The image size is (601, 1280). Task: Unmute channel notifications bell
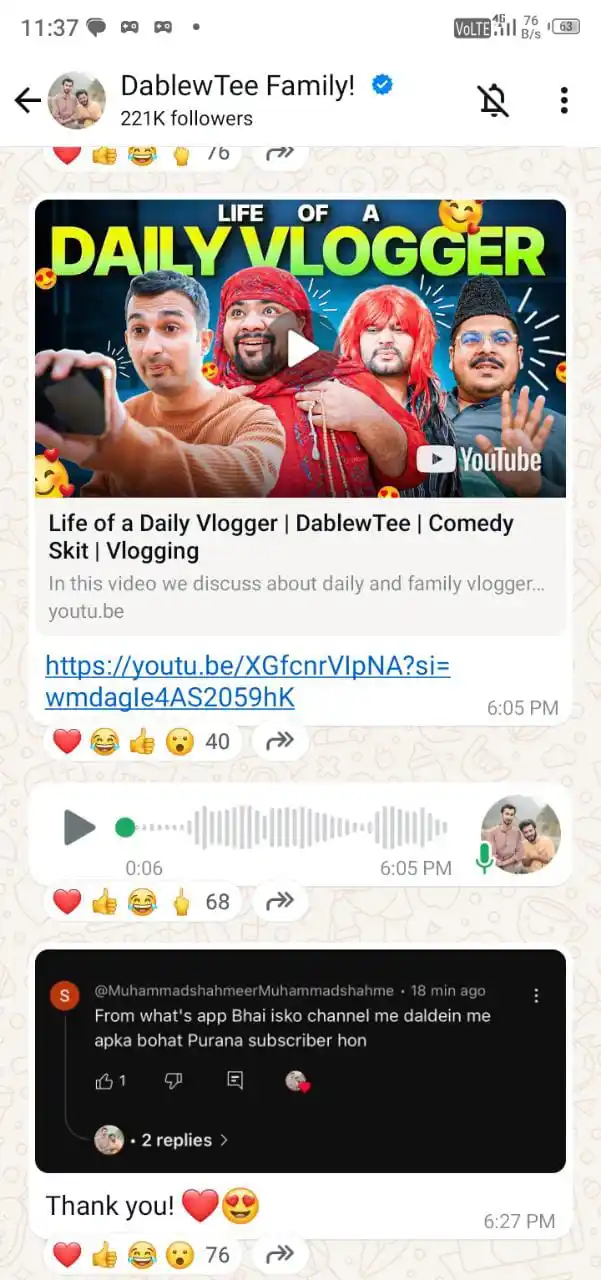(493, 100)
